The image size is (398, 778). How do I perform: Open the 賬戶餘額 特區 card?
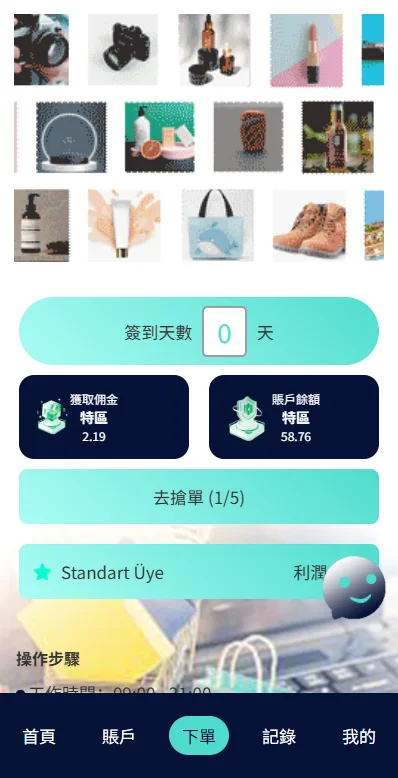(x=294, y=417)
